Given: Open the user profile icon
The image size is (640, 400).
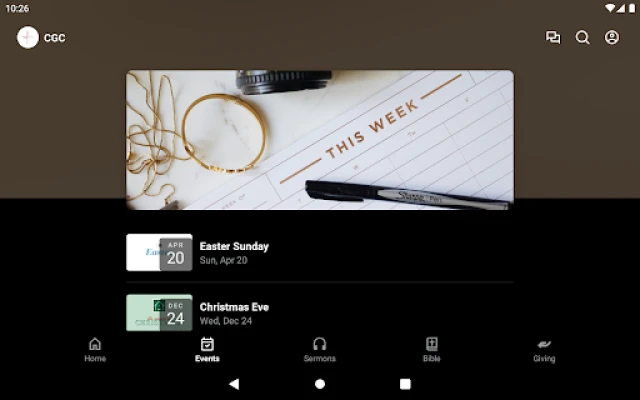Looking at the screenshot, I should (612, 38).
